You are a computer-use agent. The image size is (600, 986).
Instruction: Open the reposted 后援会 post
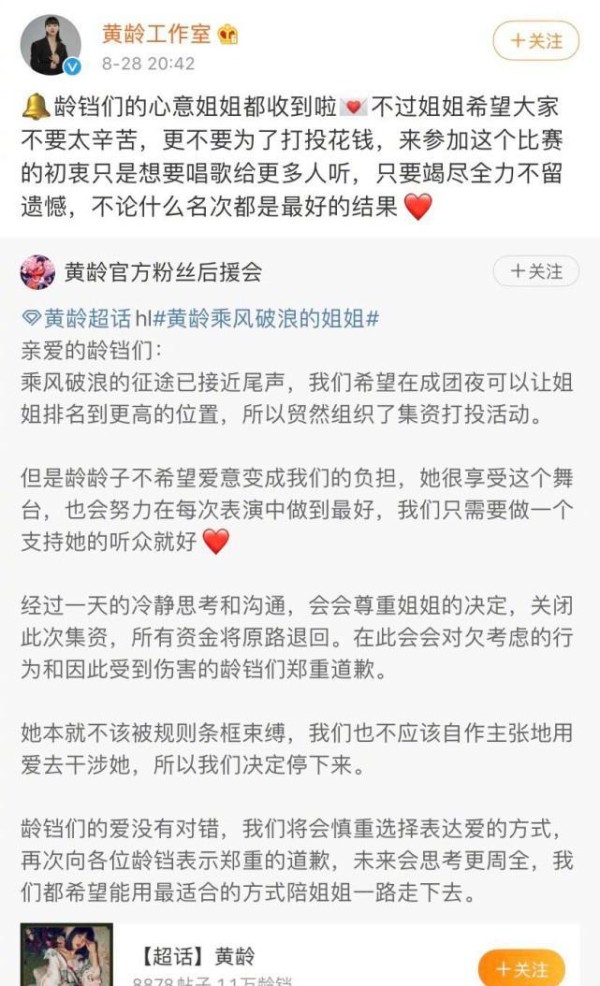pyautogui.click(x=300, y=579)
